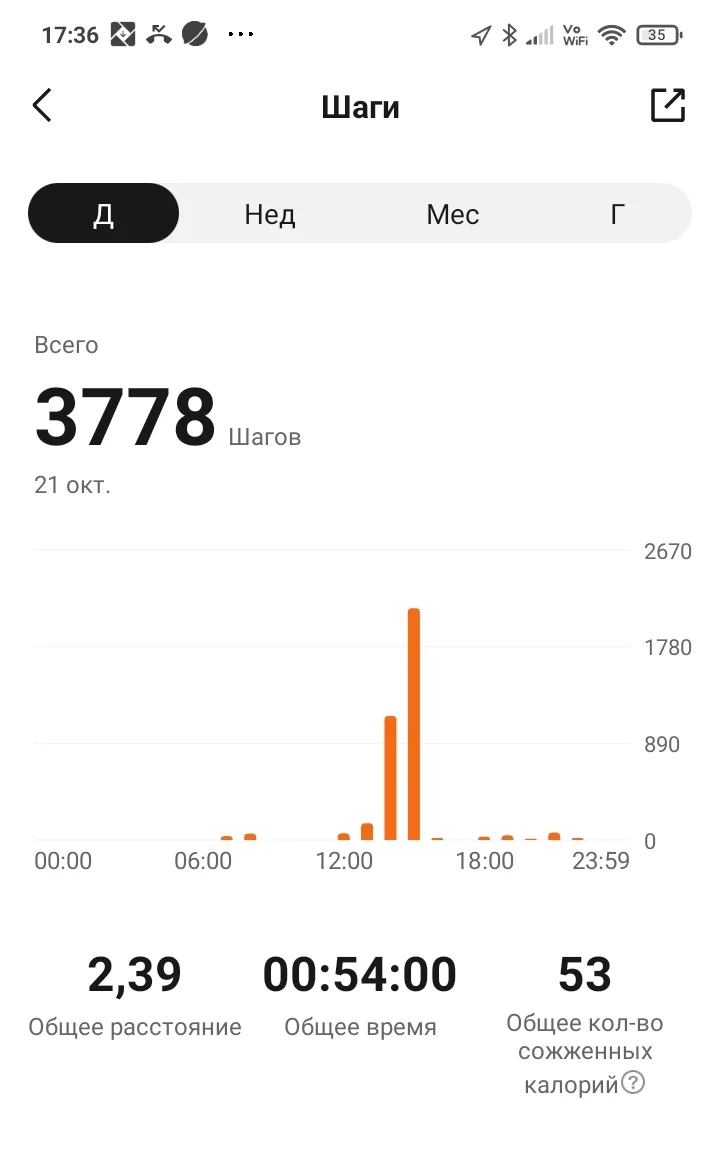The width and height of the screenshot is (720, 1161).
Task: Switch to the Нед weekly view
Action: pos(270,214)
